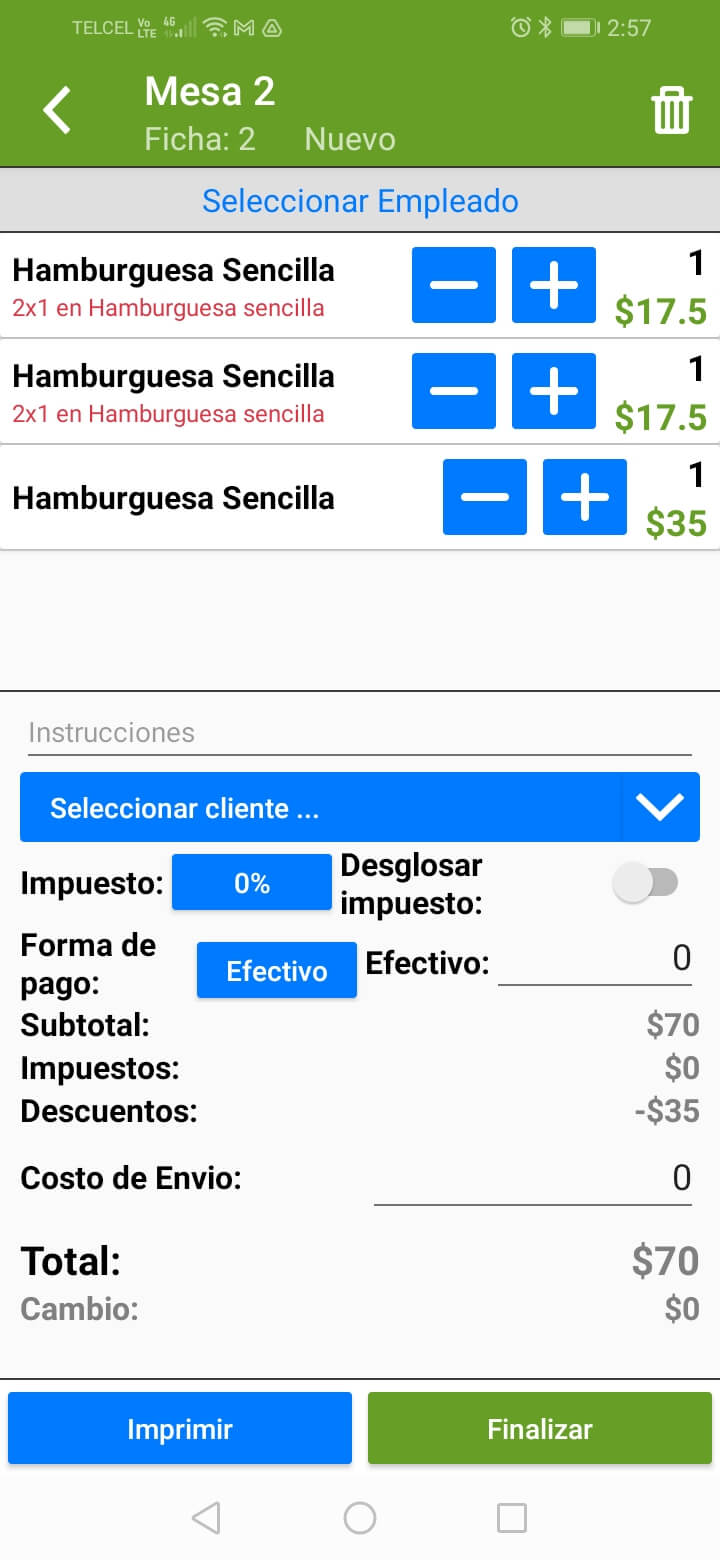Decrease quantity of the $35 Hamburguesa Sencilla
The image size is (720, 1560).
485,497
